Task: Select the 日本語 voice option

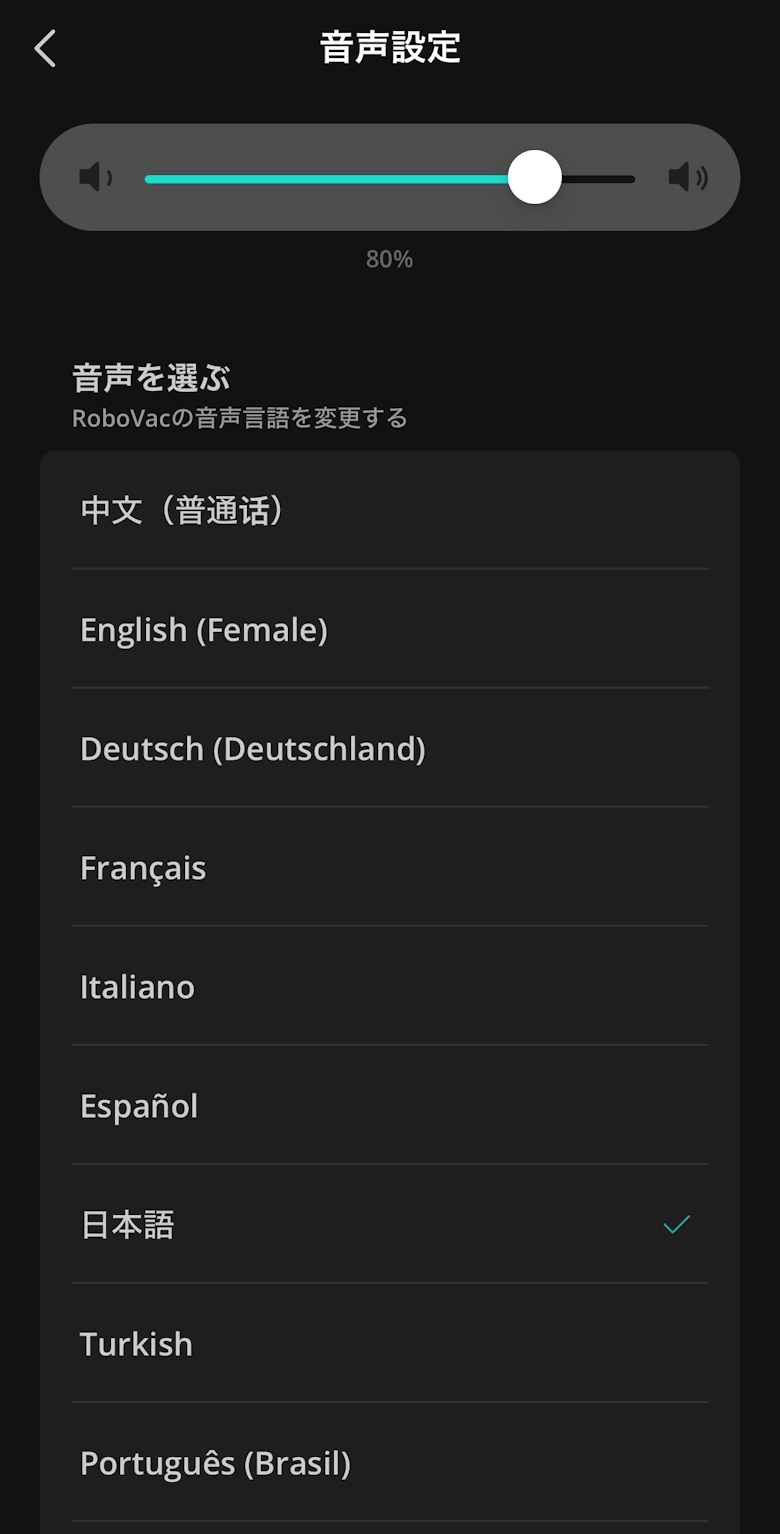Action: [390, 1224]
